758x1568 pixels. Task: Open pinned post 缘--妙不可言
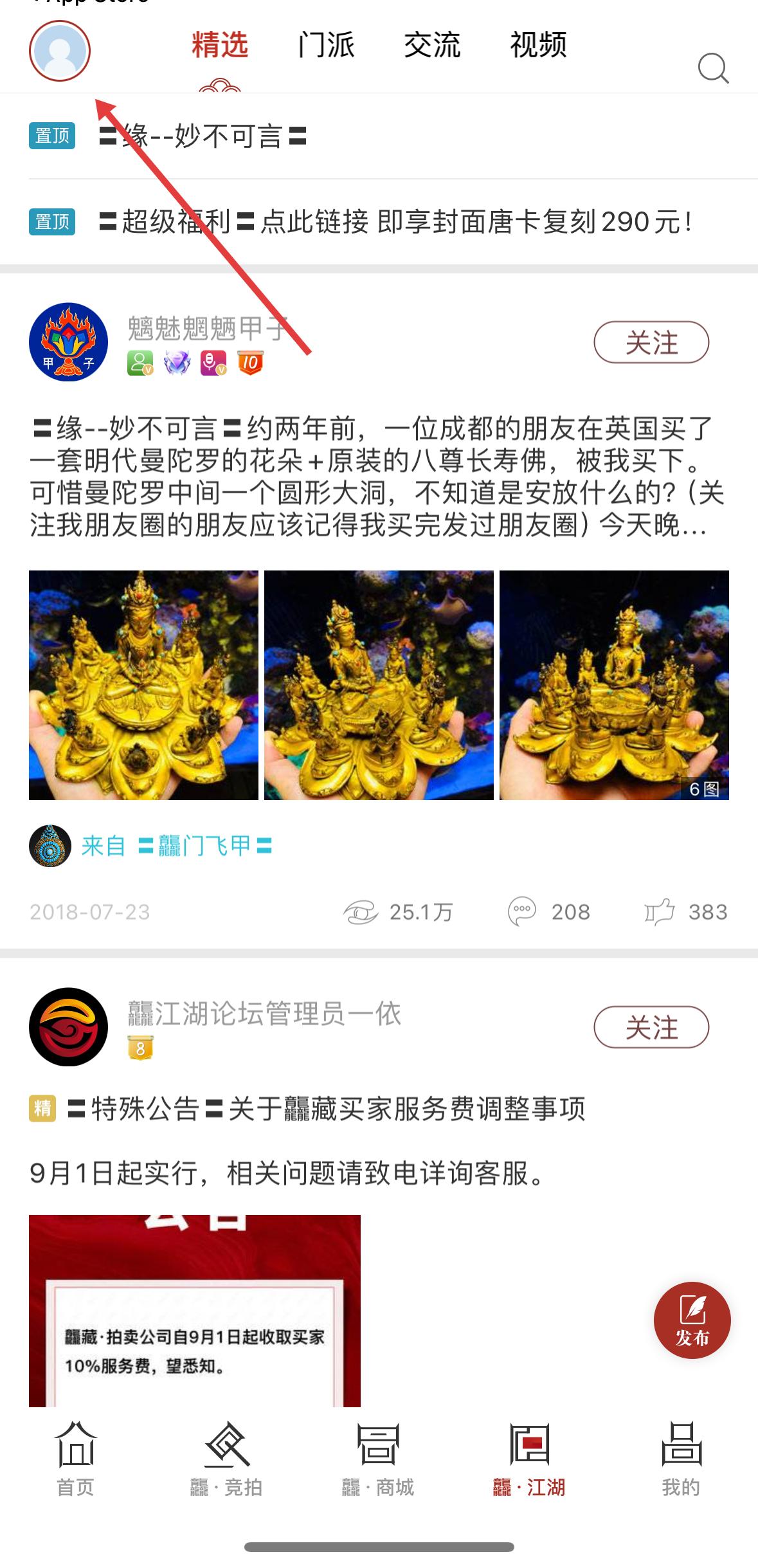point(203,136)
